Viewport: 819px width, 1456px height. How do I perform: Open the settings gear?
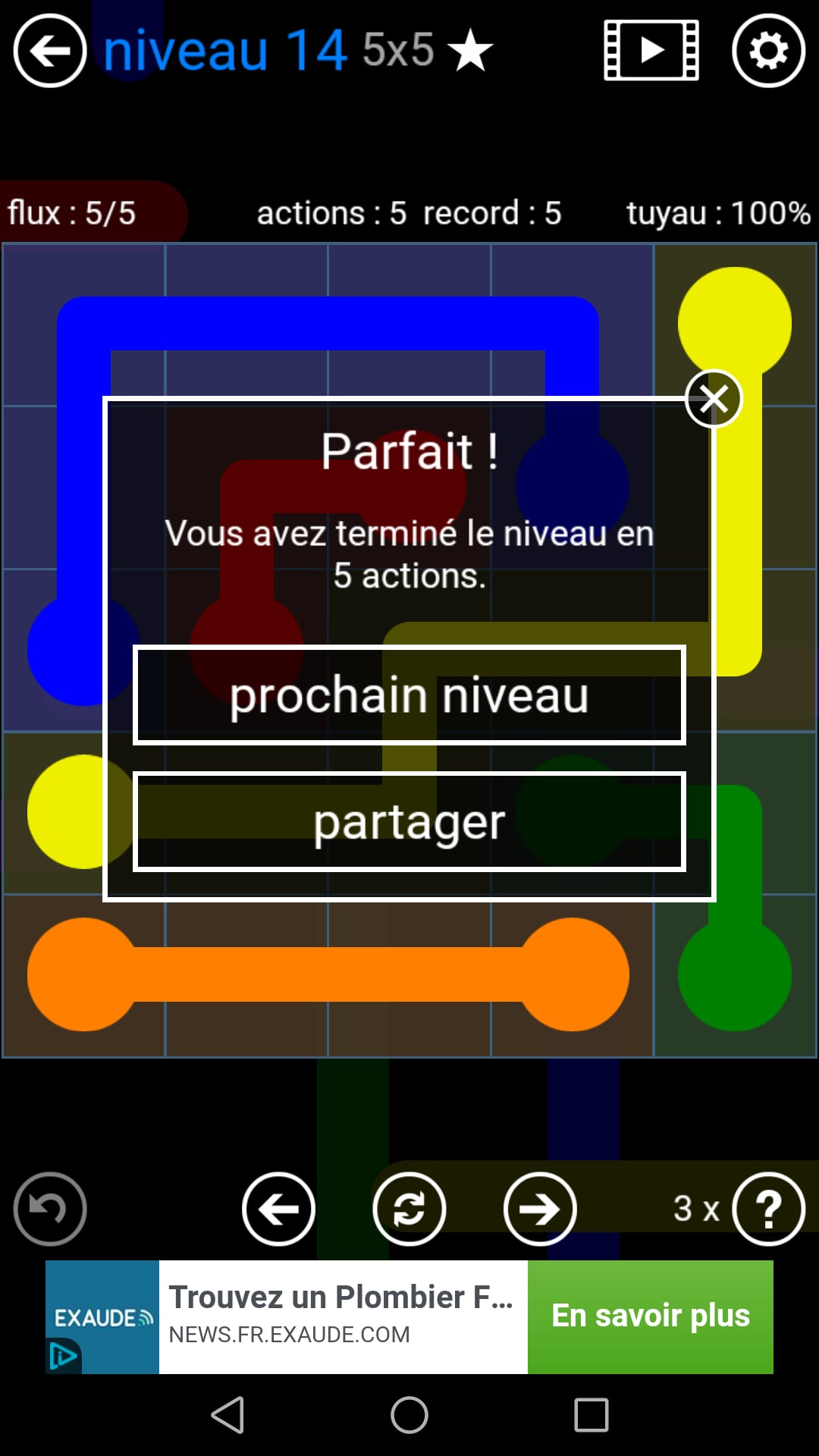coord(768,51)
